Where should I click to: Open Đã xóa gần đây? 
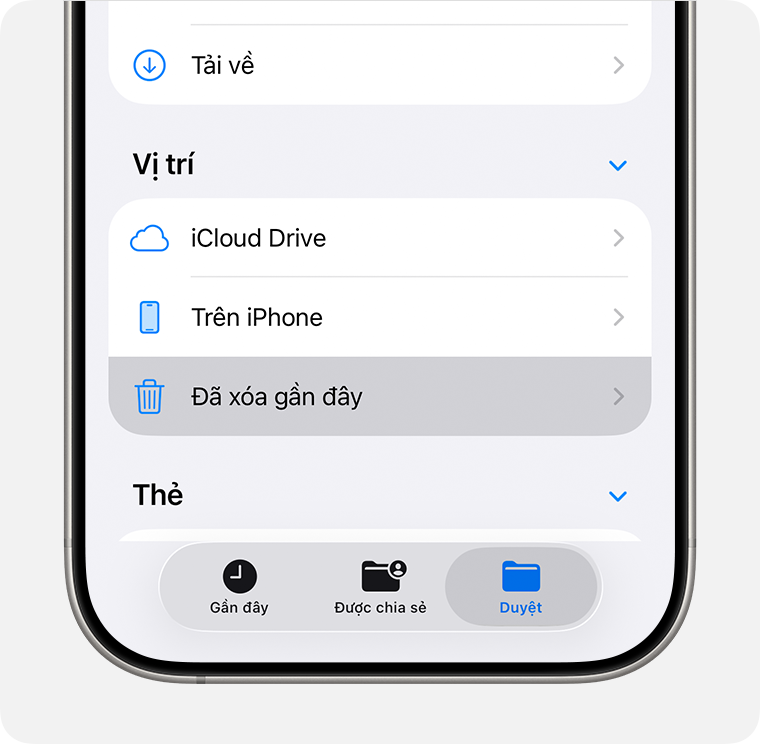(379, 397)
